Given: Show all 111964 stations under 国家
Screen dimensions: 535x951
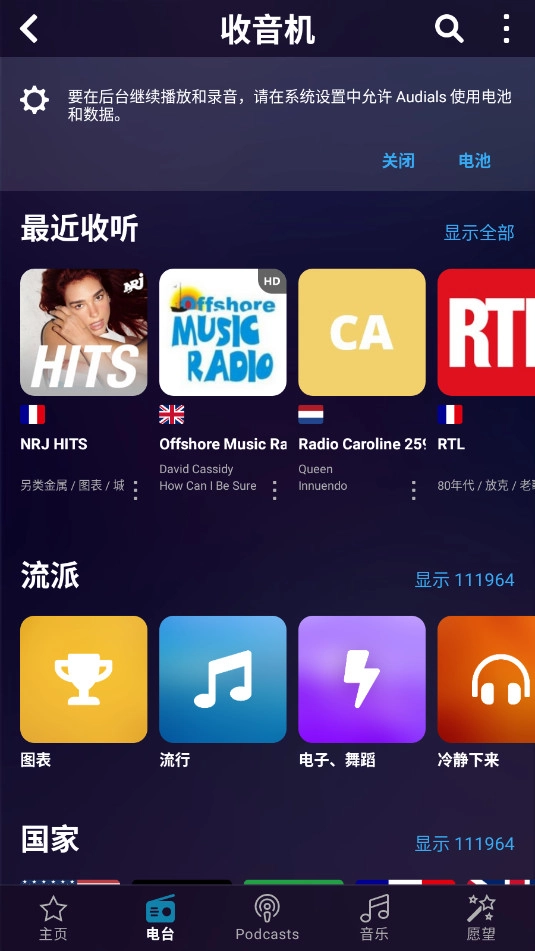Looking at the screenshot, I should click(465, 844).
